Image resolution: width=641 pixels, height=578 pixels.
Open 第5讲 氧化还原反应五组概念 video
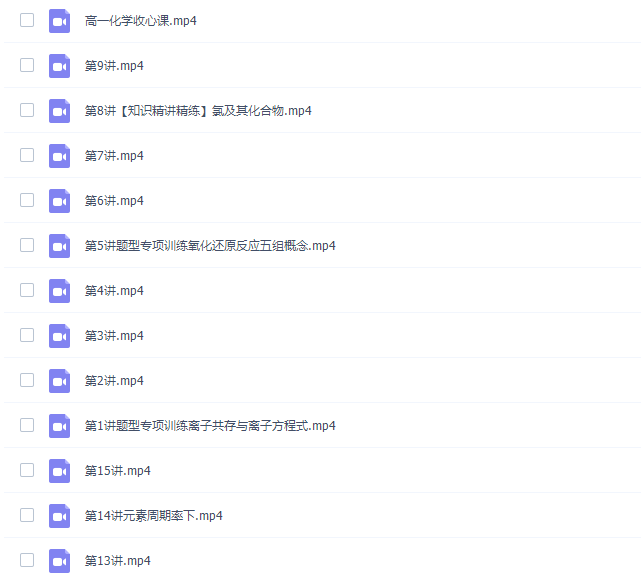click(x=210, y=246)
